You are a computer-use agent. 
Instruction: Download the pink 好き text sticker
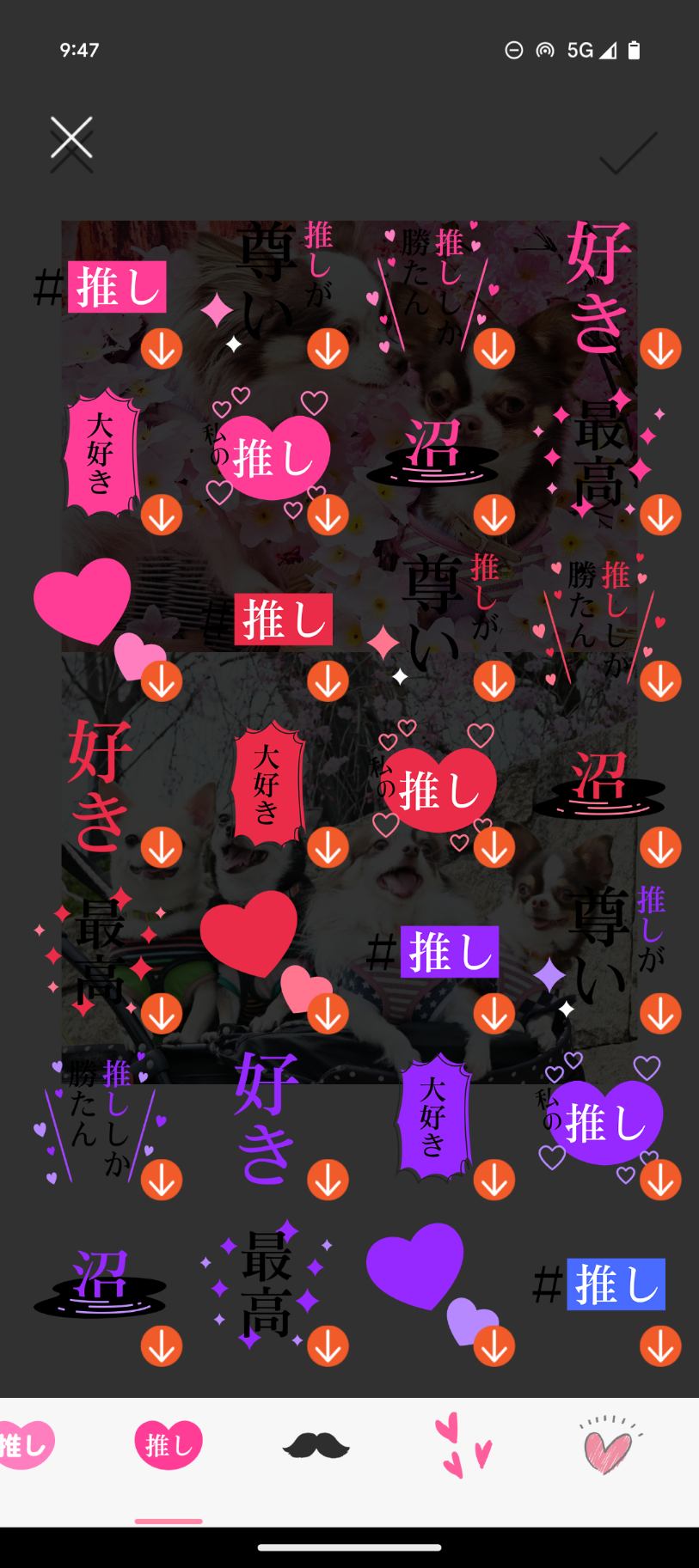point(660,349)
